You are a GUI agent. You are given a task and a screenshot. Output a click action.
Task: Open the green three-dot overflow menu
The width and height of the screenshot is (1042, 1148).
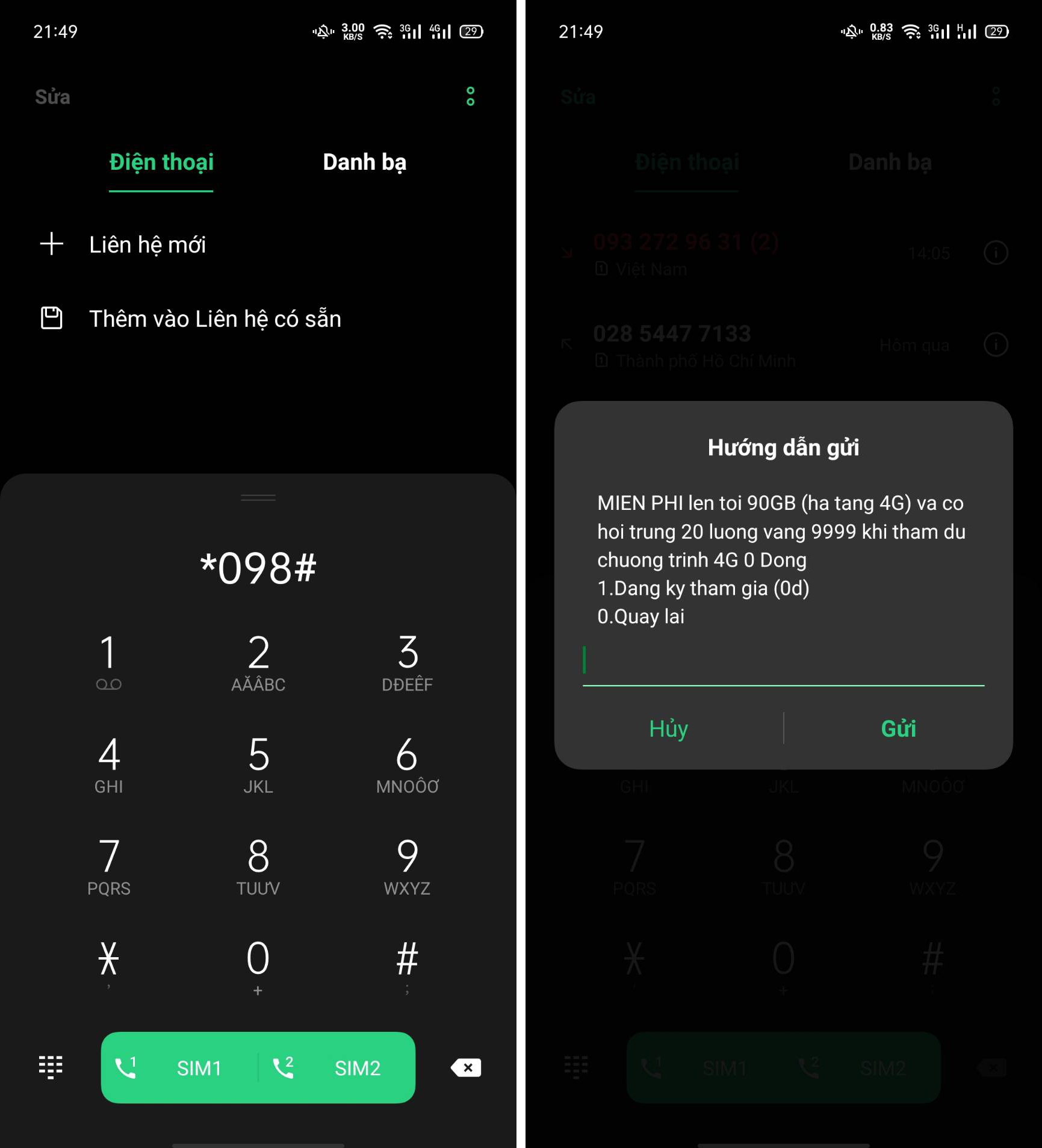470,96
